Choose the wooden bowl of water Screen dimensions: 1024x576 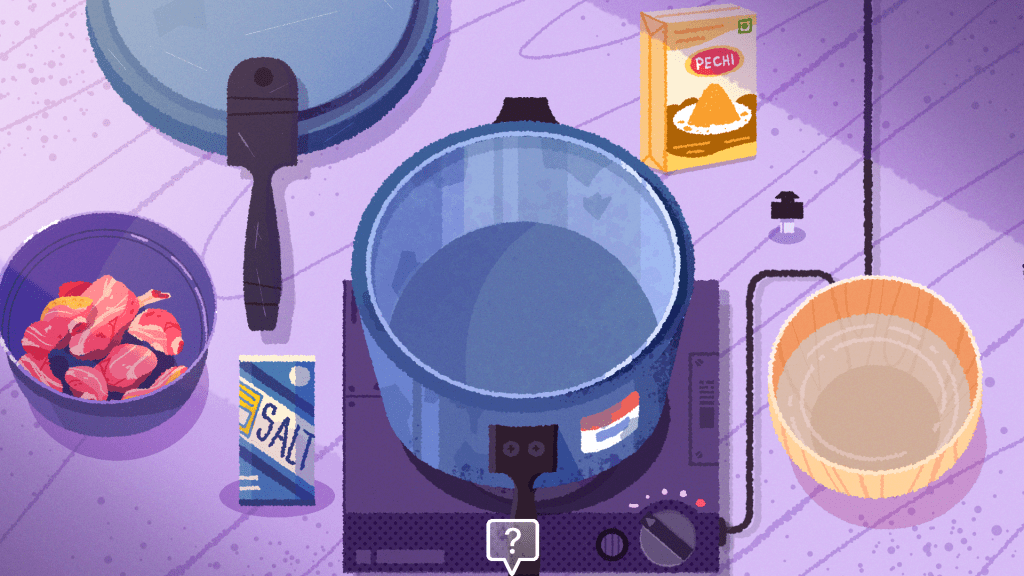coord(873,387)
